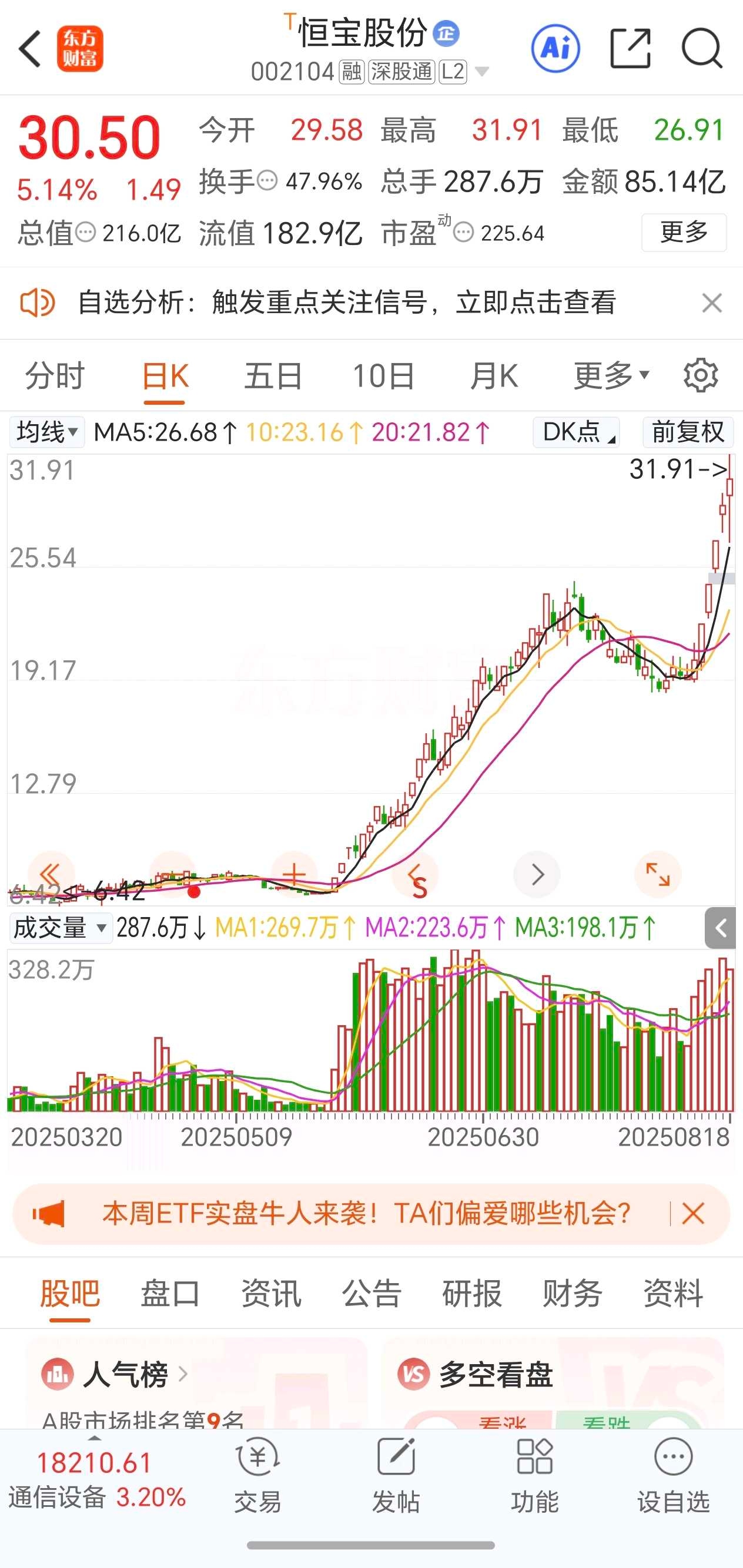Expand the 更多 chart period dropdown
The width and height of the screenshot is (743, 1568).
click(611, 375)
